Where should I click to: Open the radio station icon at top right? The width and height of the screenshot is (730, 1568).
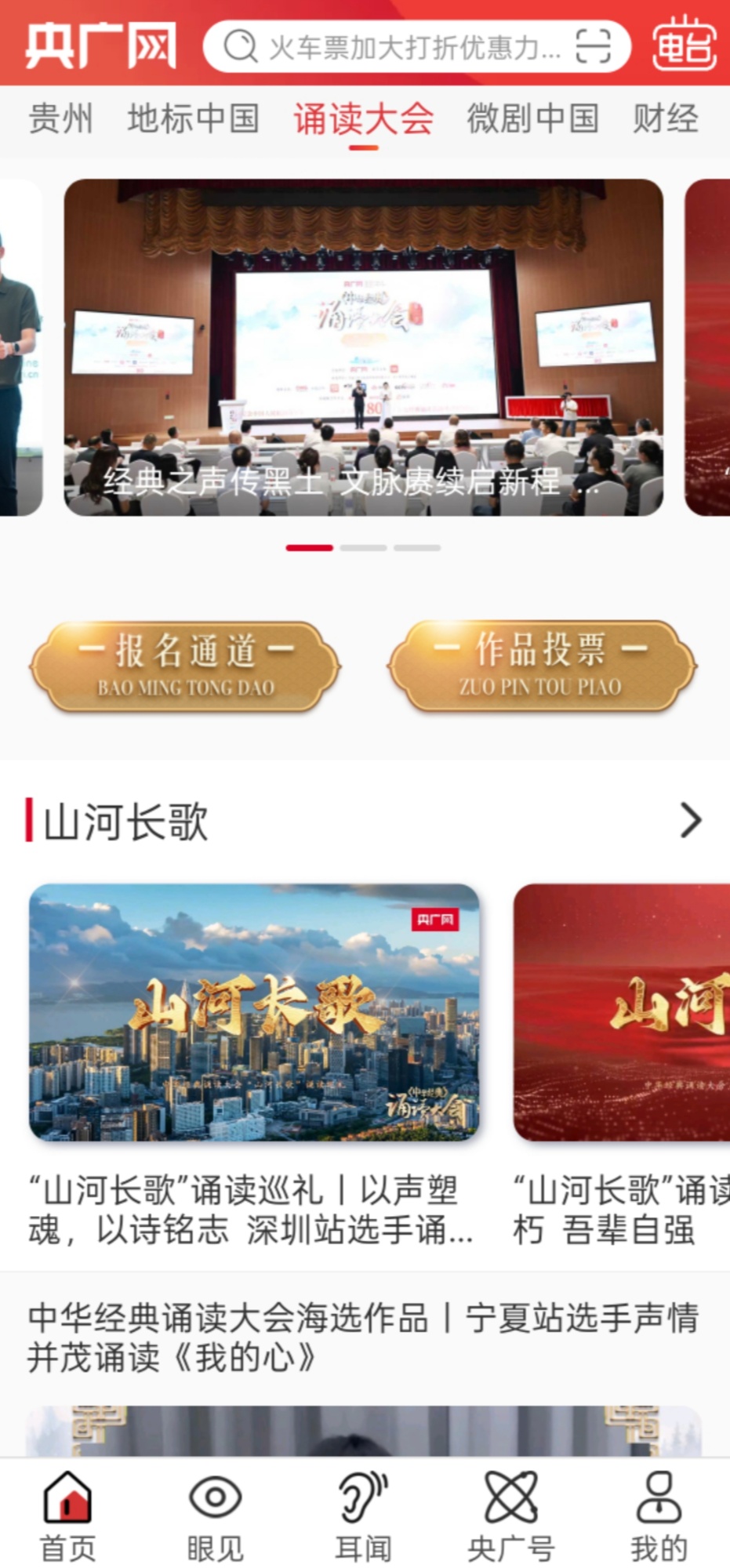[x=685, y=44]
